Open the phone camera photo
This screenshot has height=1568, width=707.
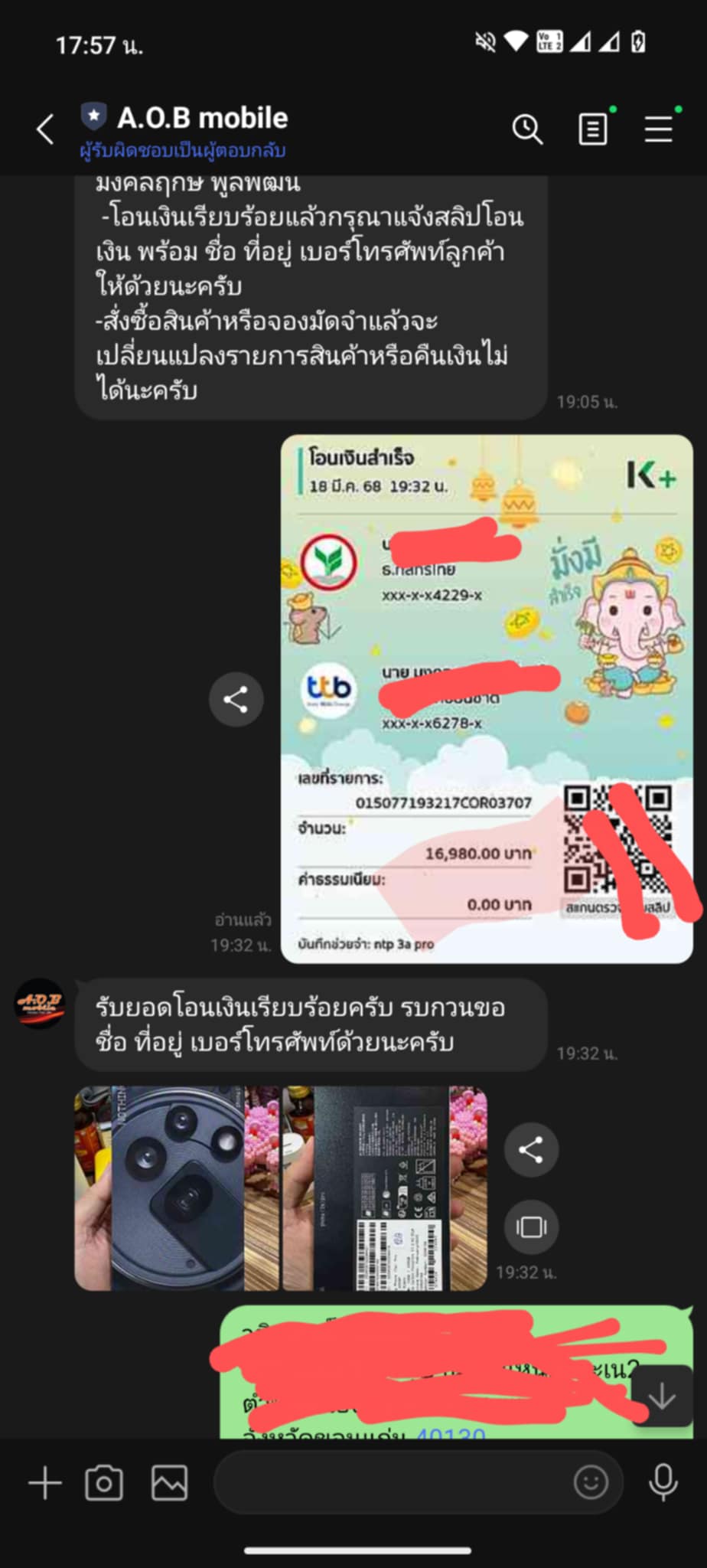(177, 1187)
